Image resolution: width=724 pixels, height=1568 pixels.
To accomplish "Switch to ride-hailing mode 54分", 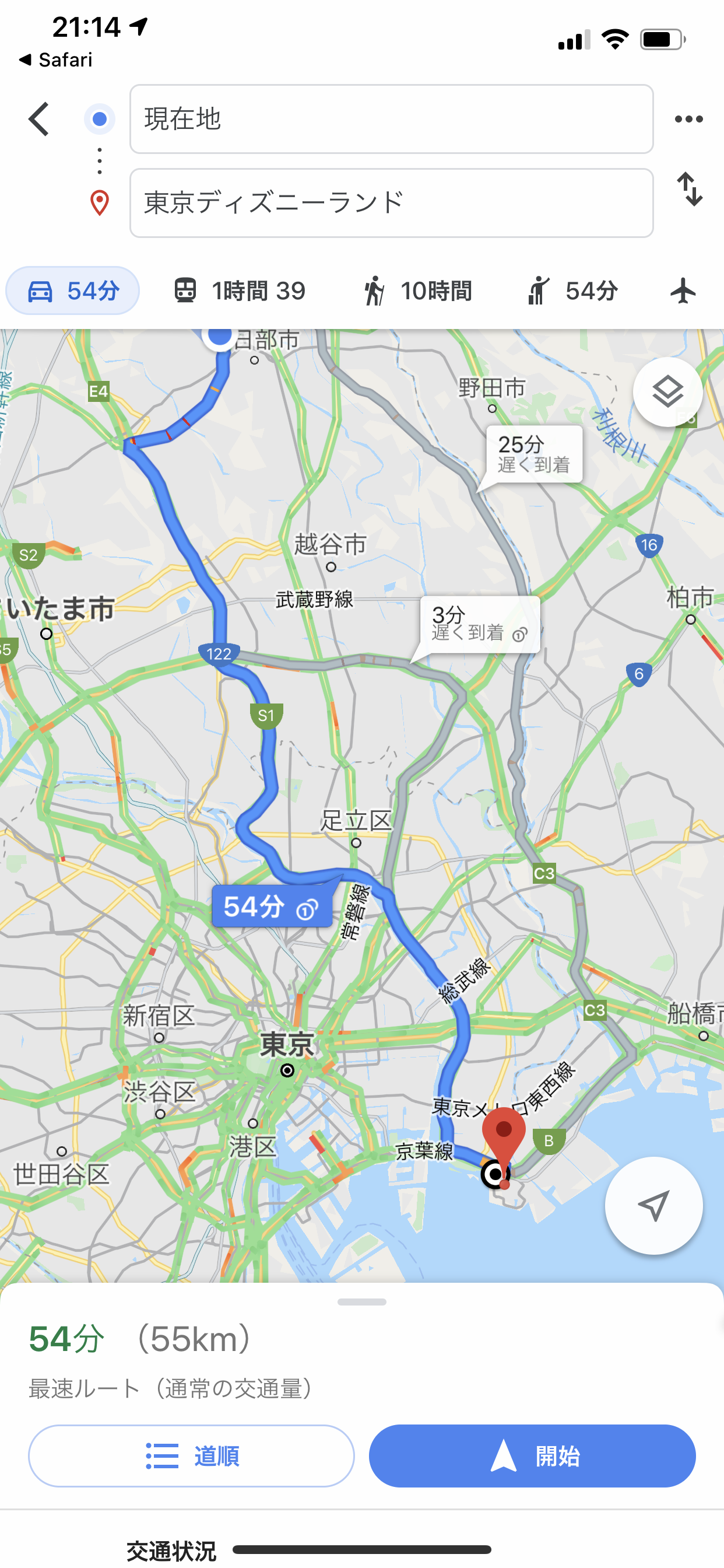I will 572,291.
